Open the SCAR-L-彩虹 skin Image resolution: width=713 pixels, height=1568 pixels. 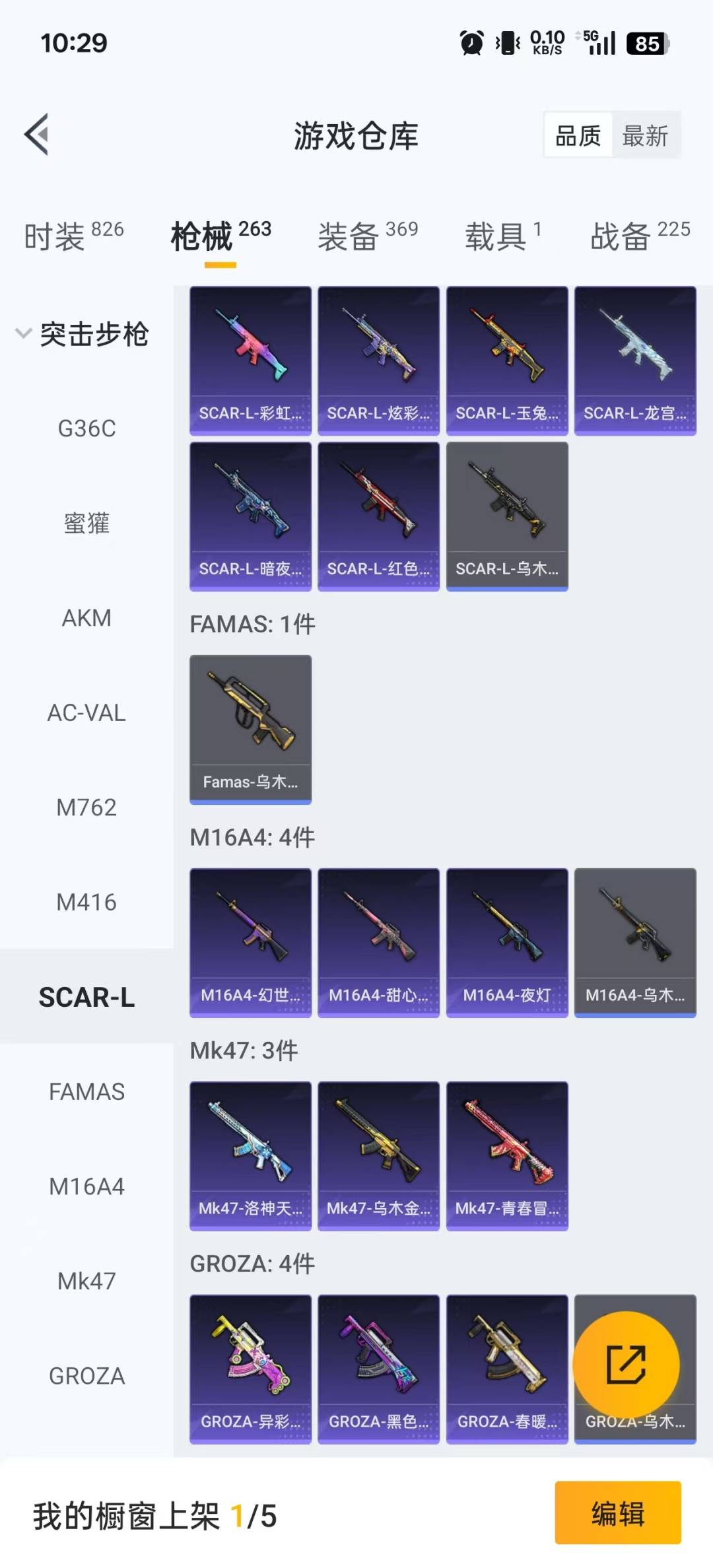click(250, 360)
